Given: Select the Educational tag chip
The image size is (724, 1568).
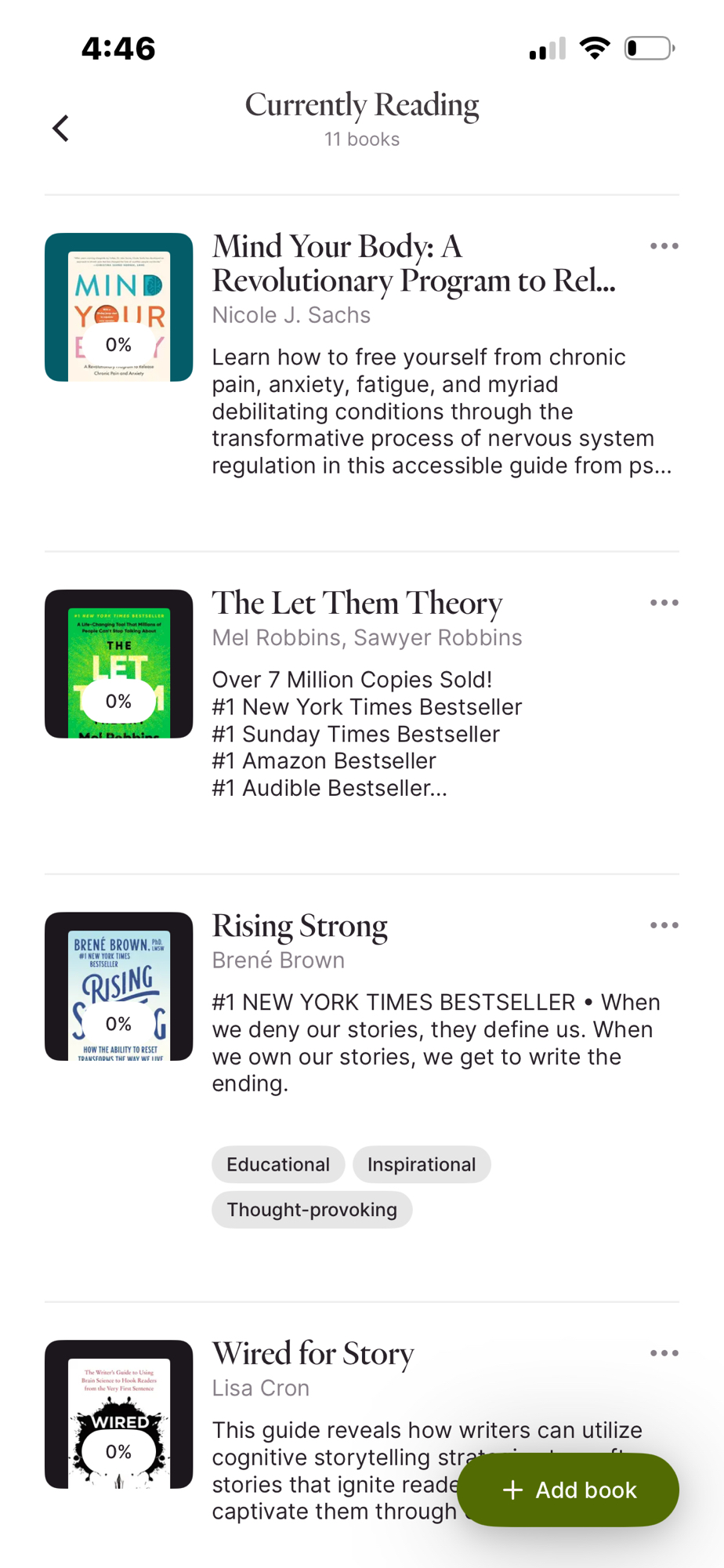Looking at the screenshot, I should click(278, 1164).
